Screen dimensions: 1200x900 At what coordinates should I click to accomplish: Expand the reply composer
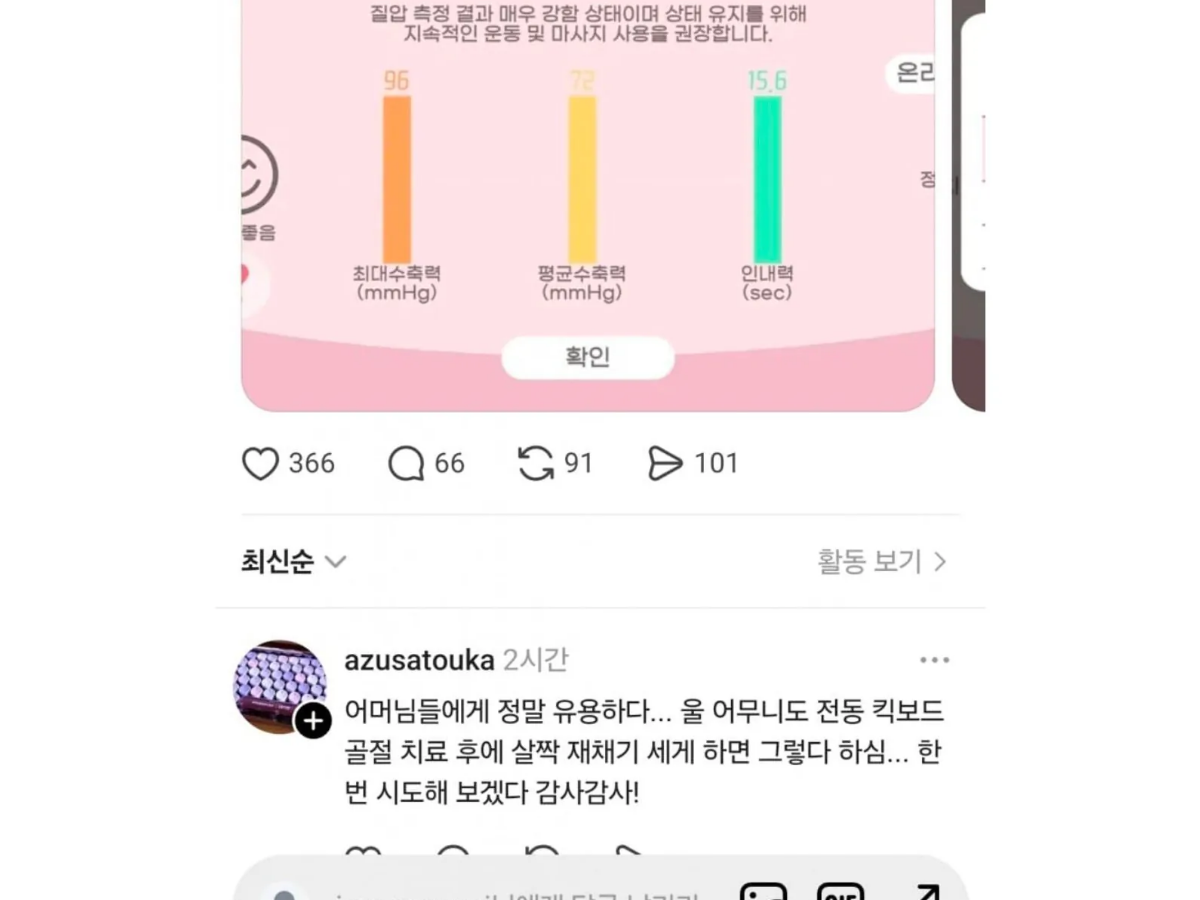pyautogui.click(x=926, y=892)
